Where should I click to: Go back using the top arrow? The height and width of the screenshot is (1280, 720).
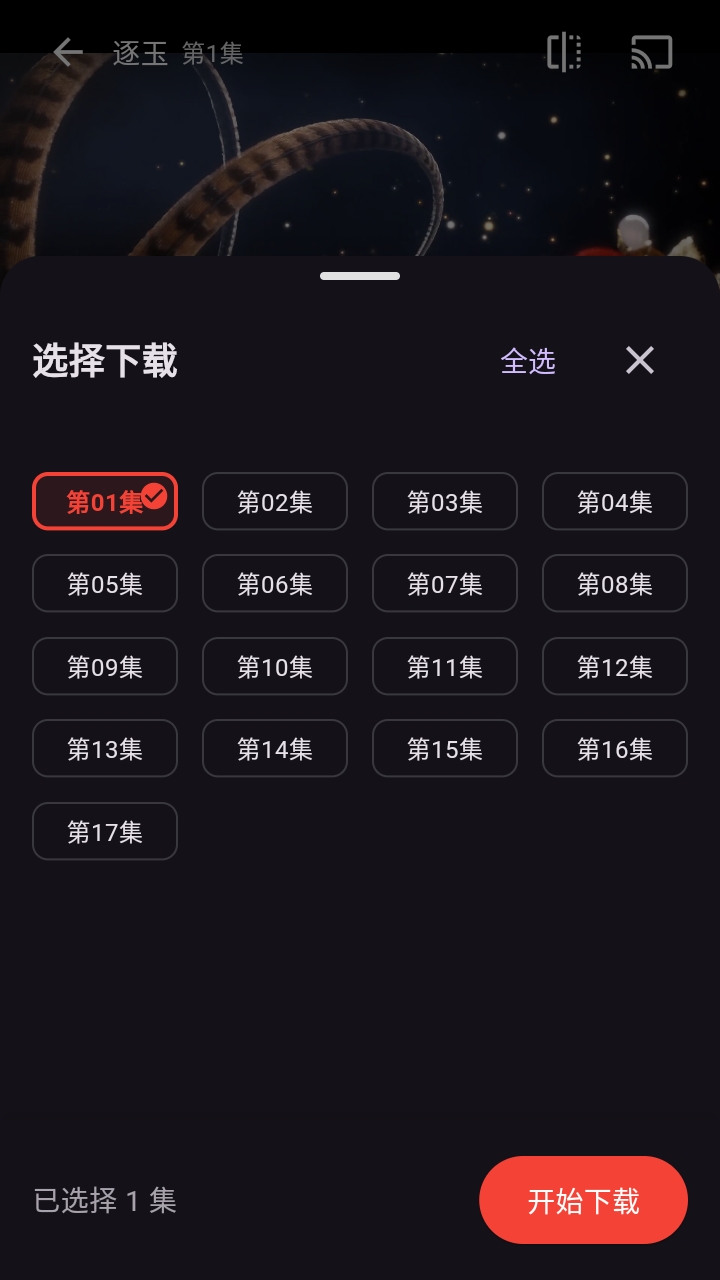(67, 52)
